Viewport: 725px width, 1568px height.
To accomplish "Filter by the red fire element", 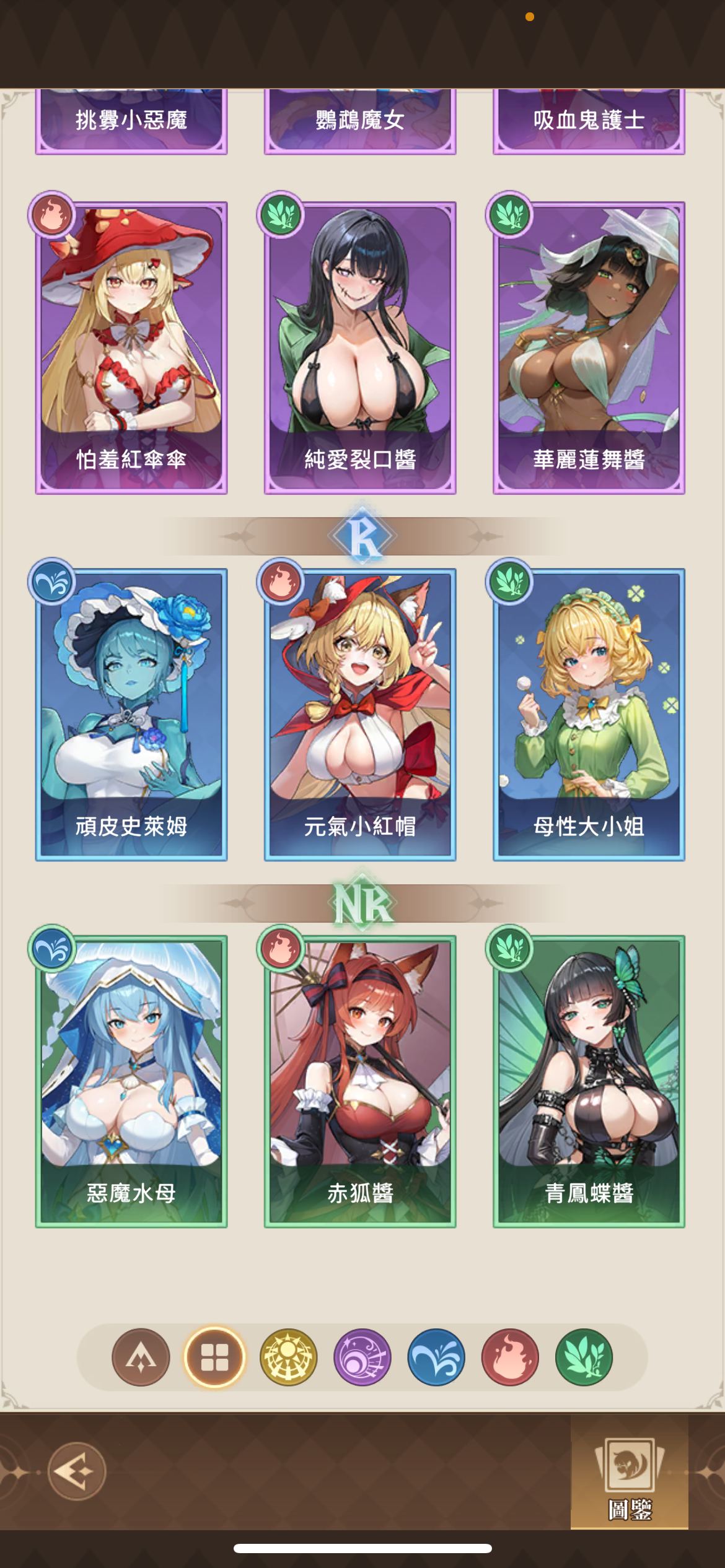I will pyautogui.click(x=510, y=1357).
